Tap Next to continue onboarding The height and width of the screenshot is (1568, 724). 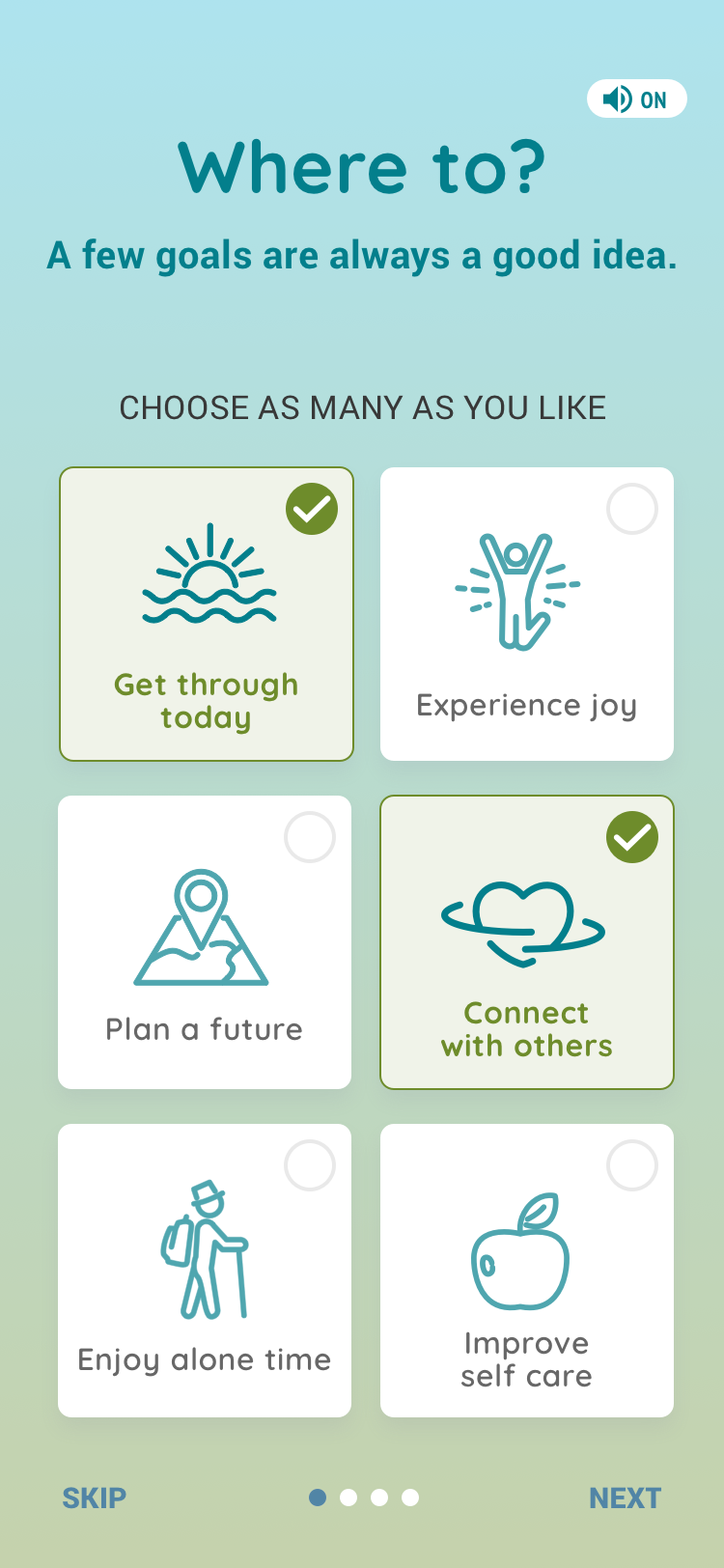(625, 1498)
